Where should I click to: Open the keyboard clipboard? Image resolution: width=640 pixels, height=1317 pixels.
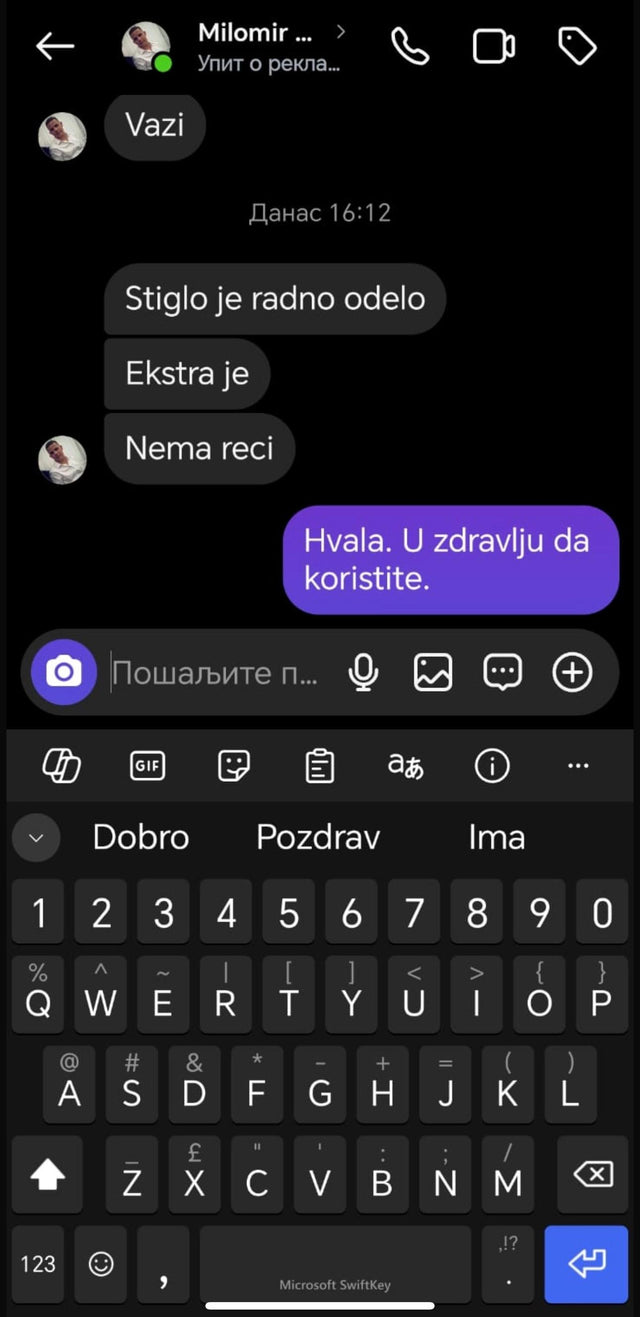coord(319,766)
